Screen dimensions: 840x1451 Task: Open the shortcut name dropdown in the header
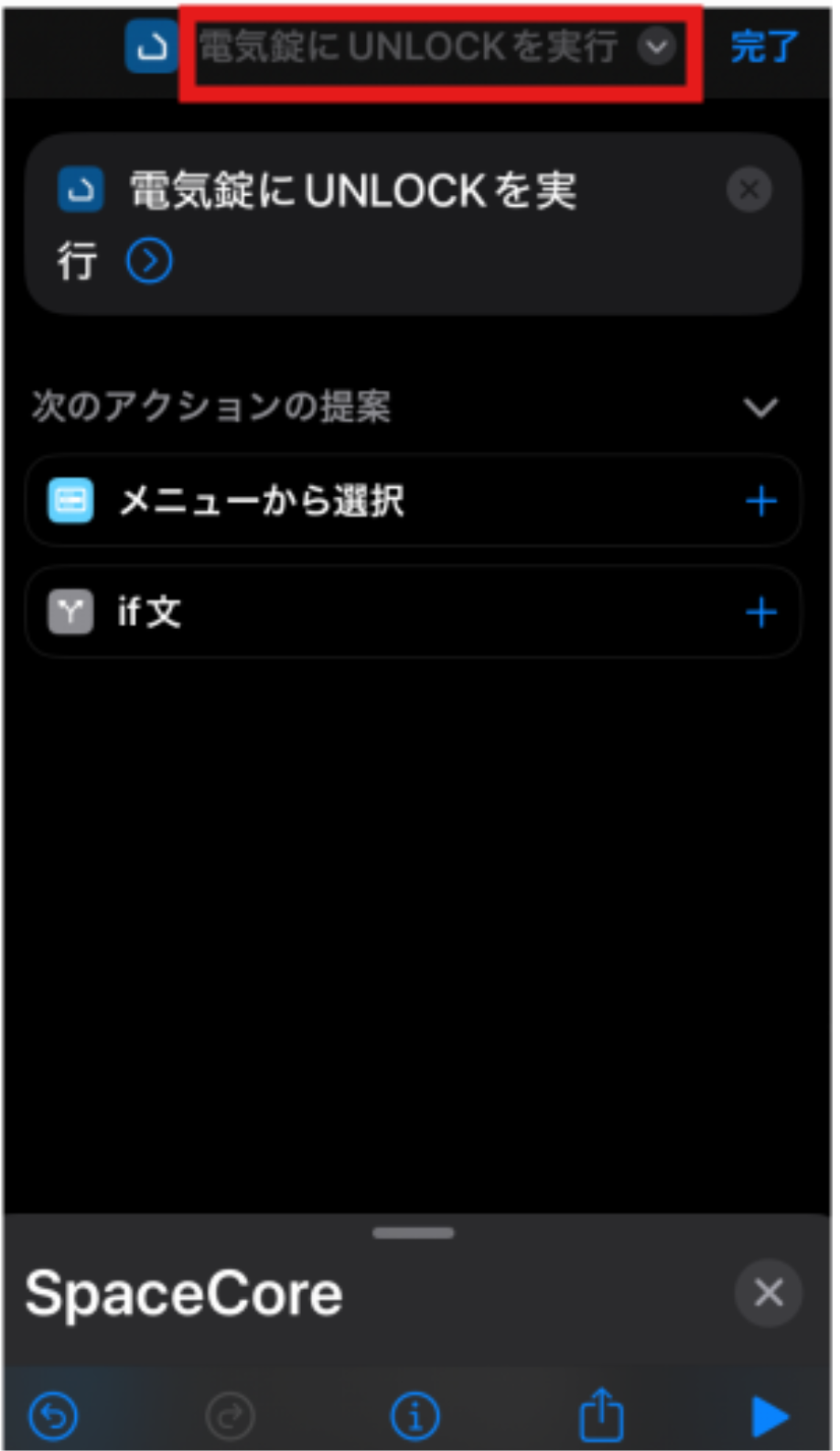tap(656, 47)
